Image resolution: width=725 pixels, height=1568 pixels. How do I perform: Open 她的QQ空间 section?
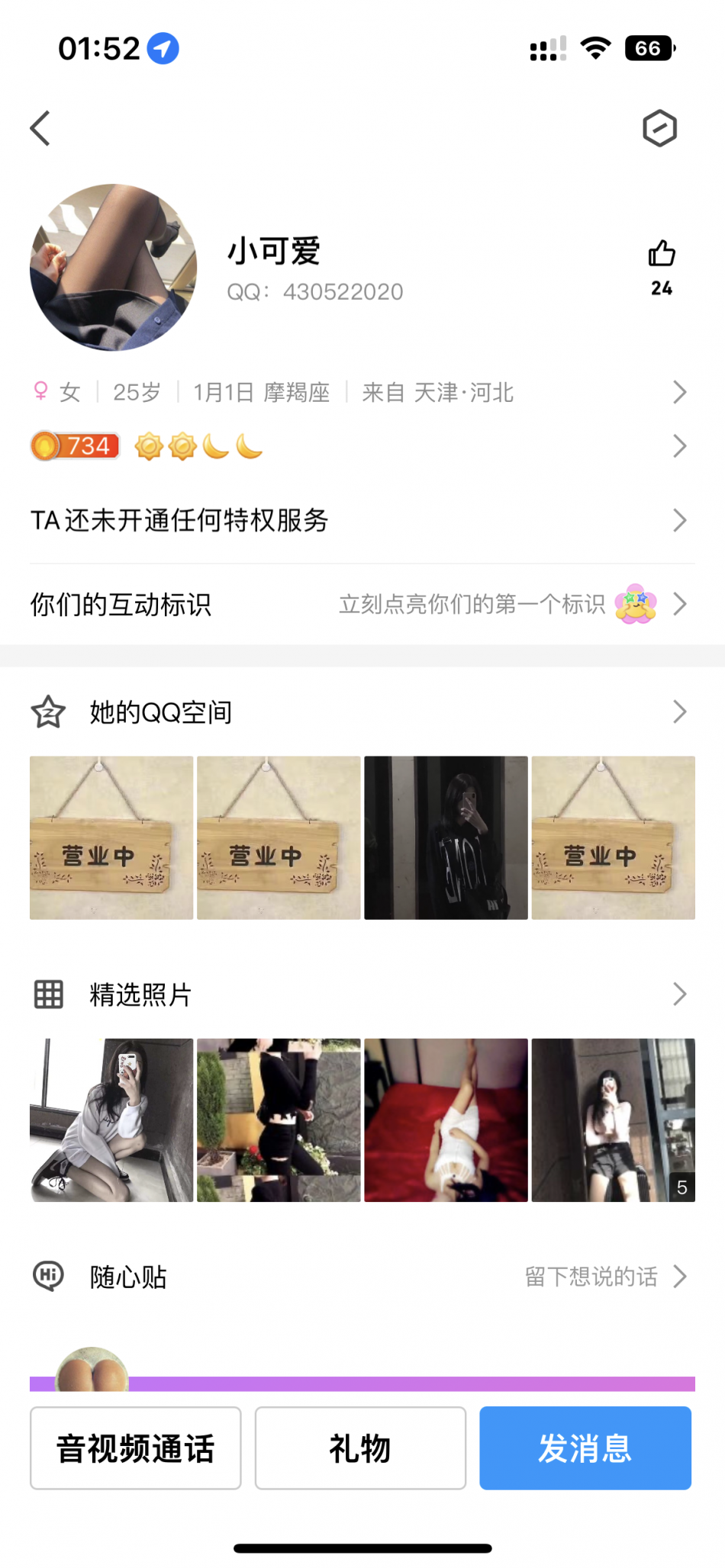point(359,712)
